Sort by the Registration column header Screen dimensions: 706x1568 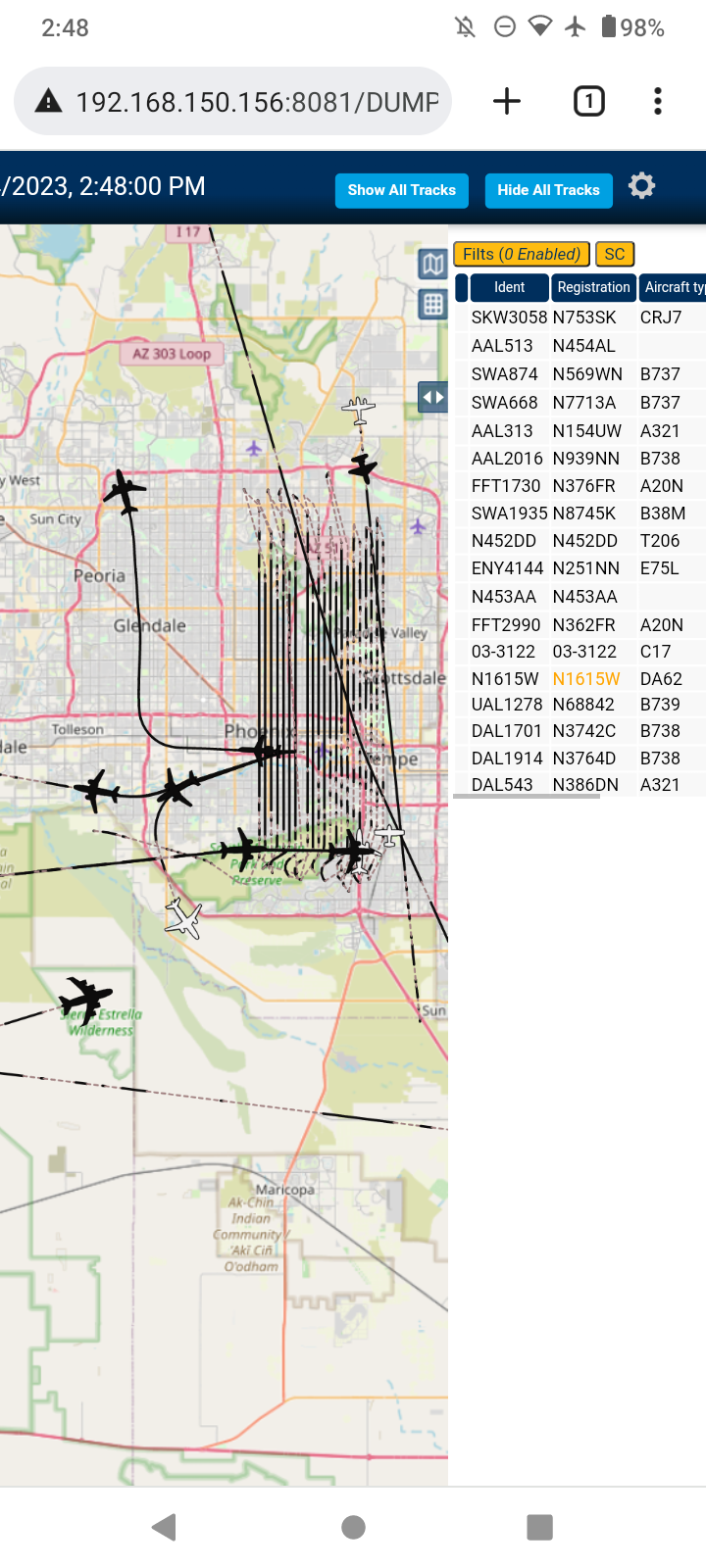(593, 287)
